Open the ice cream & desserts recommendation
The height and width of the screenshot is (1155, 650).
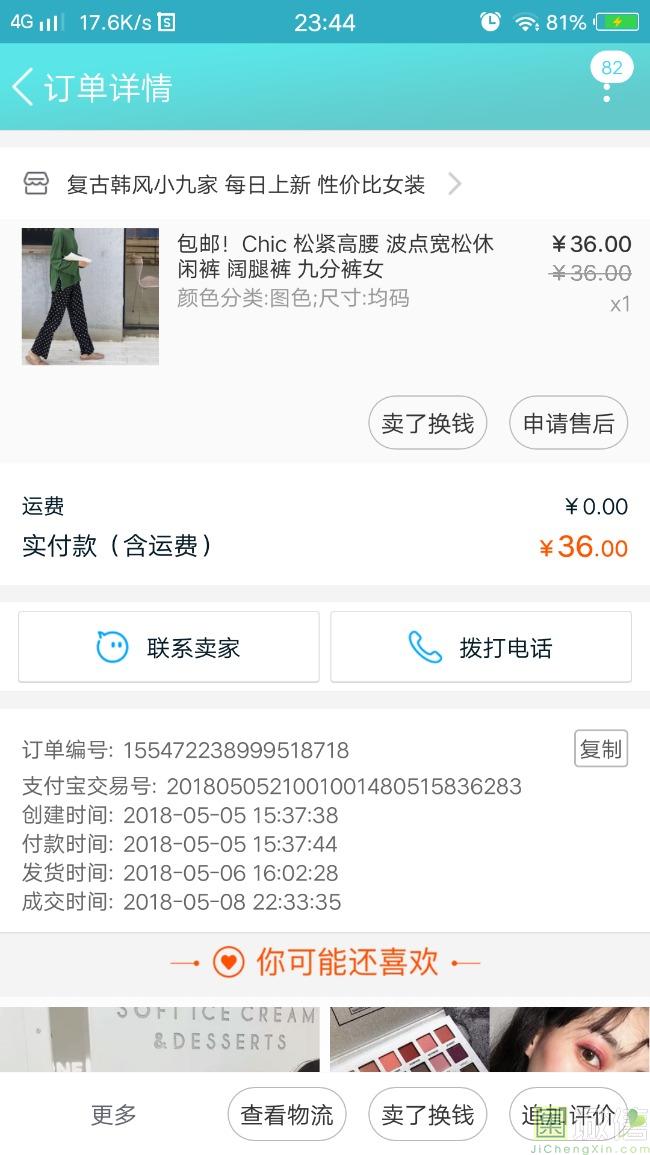[160, 1038]
